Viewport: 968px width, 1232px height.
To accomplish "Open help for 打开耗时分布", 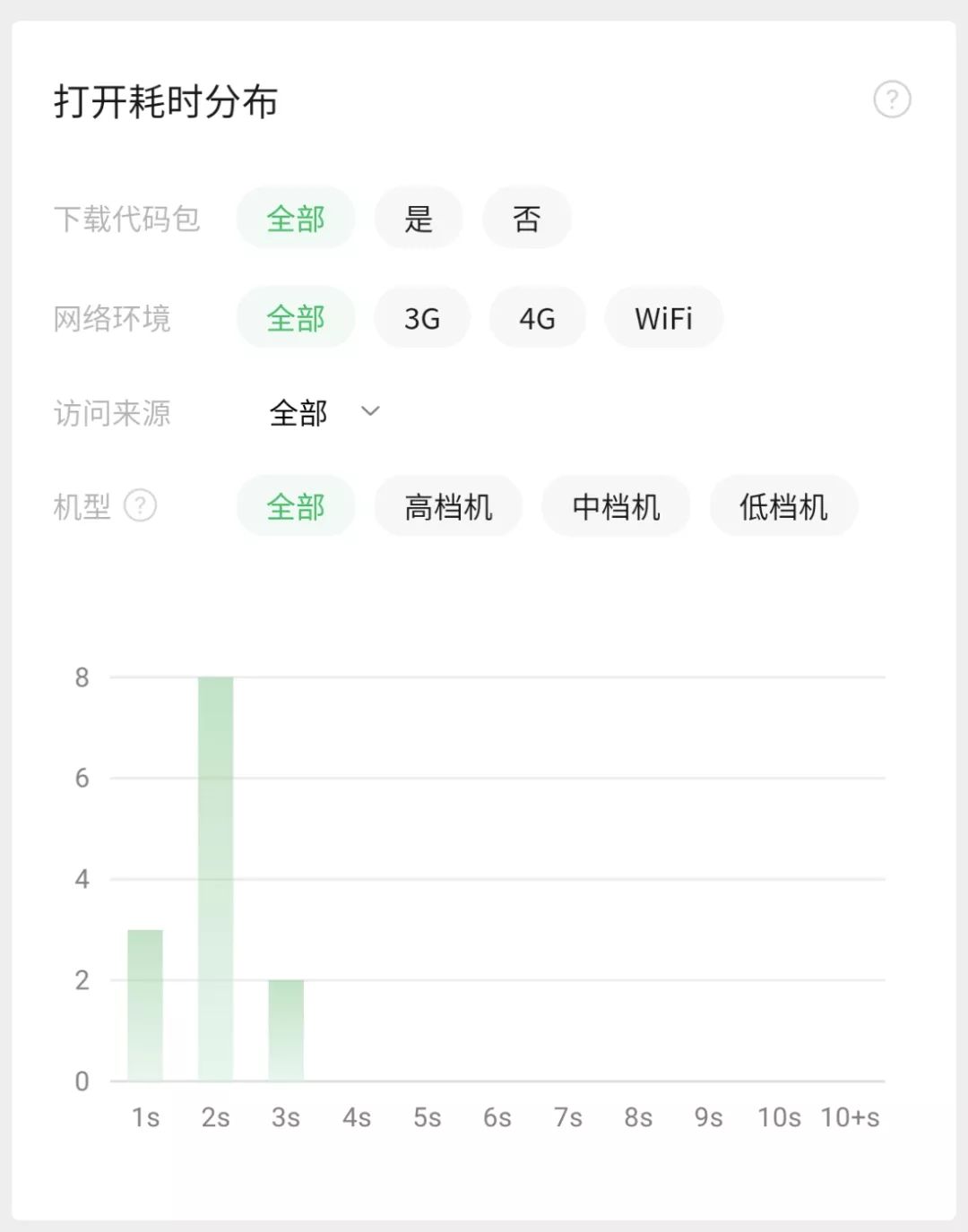I will (x=892, y=99).
